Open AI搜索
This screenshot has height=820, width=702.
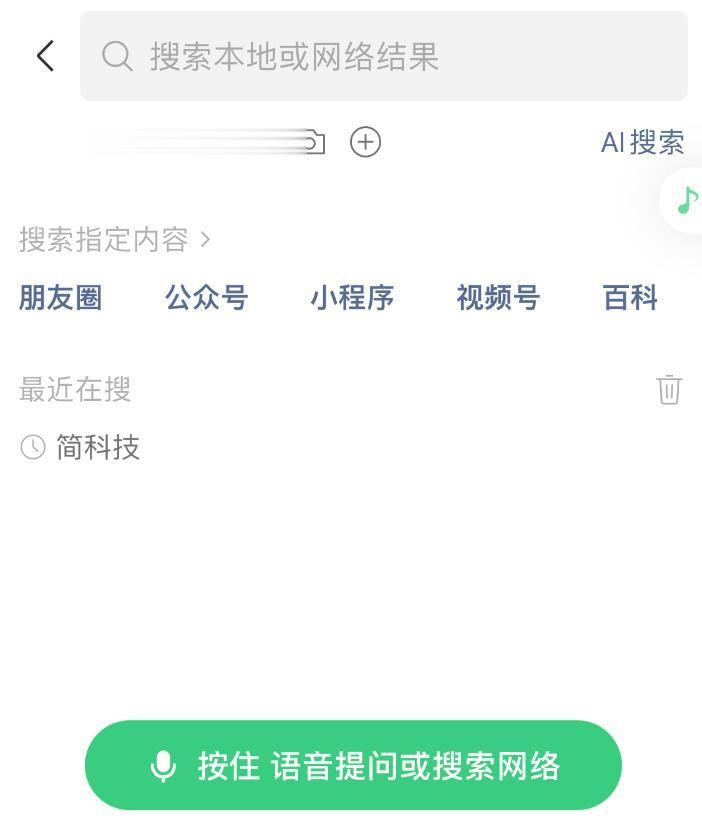point(642,142)
